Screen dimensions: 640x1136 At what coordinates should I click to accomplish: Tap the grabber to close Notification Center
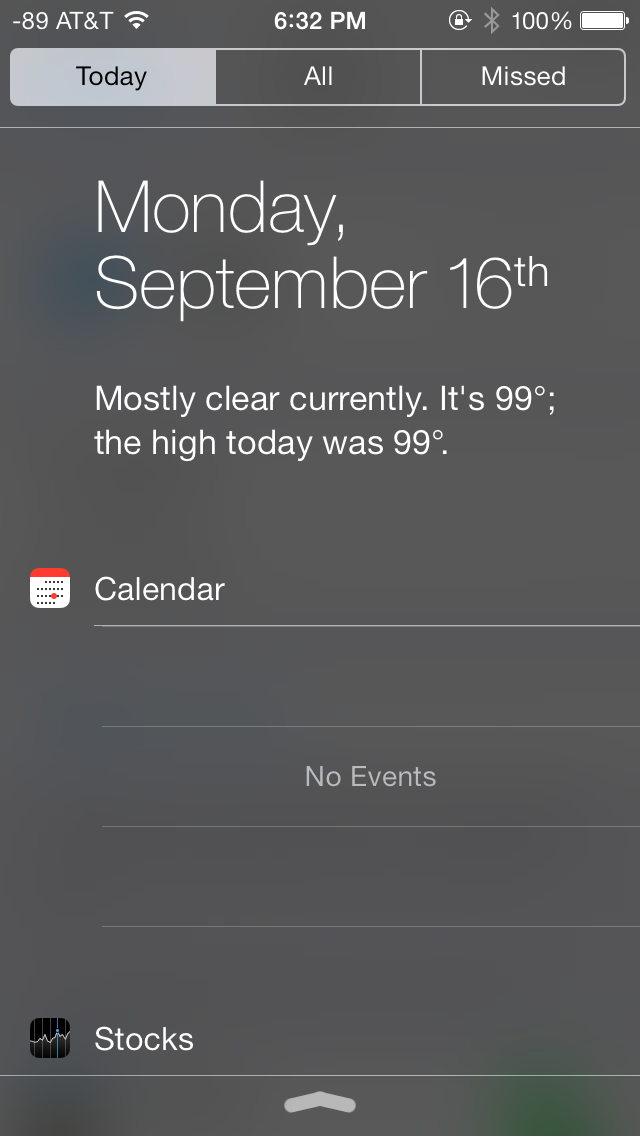(320, 1104)
